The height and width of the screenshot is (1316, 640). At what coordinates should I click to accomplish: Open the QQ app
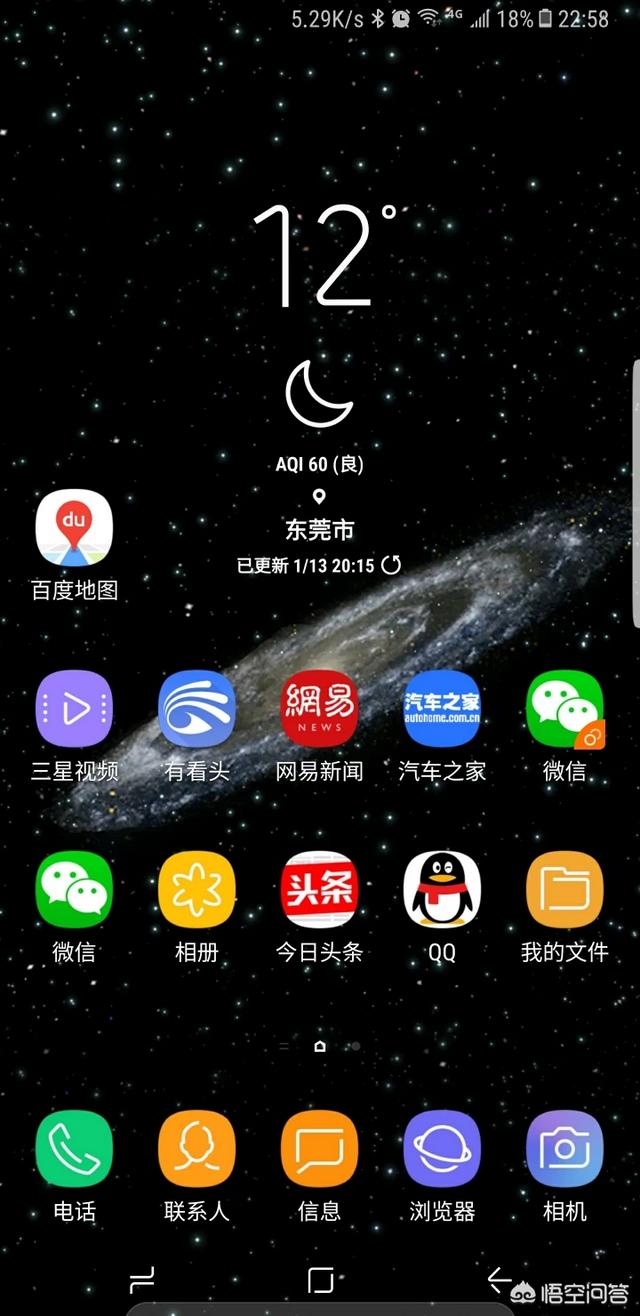pos(442,890)
